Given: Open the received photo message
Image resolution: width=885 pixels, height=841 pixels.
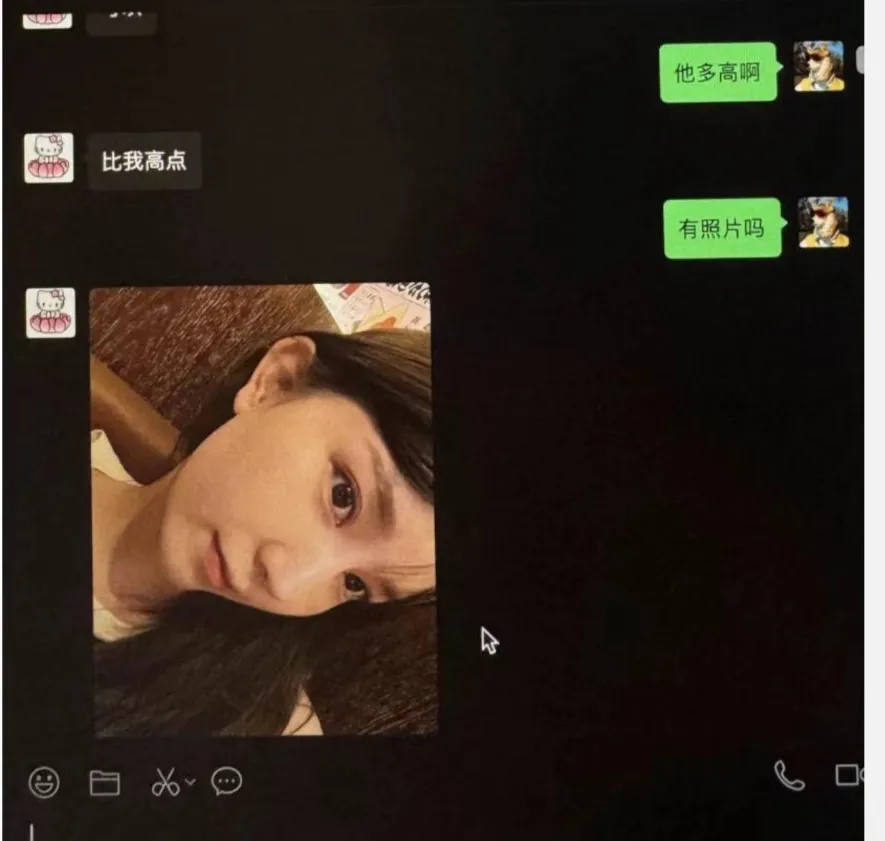Looking at the screenshot, I should tap(264, 510).
